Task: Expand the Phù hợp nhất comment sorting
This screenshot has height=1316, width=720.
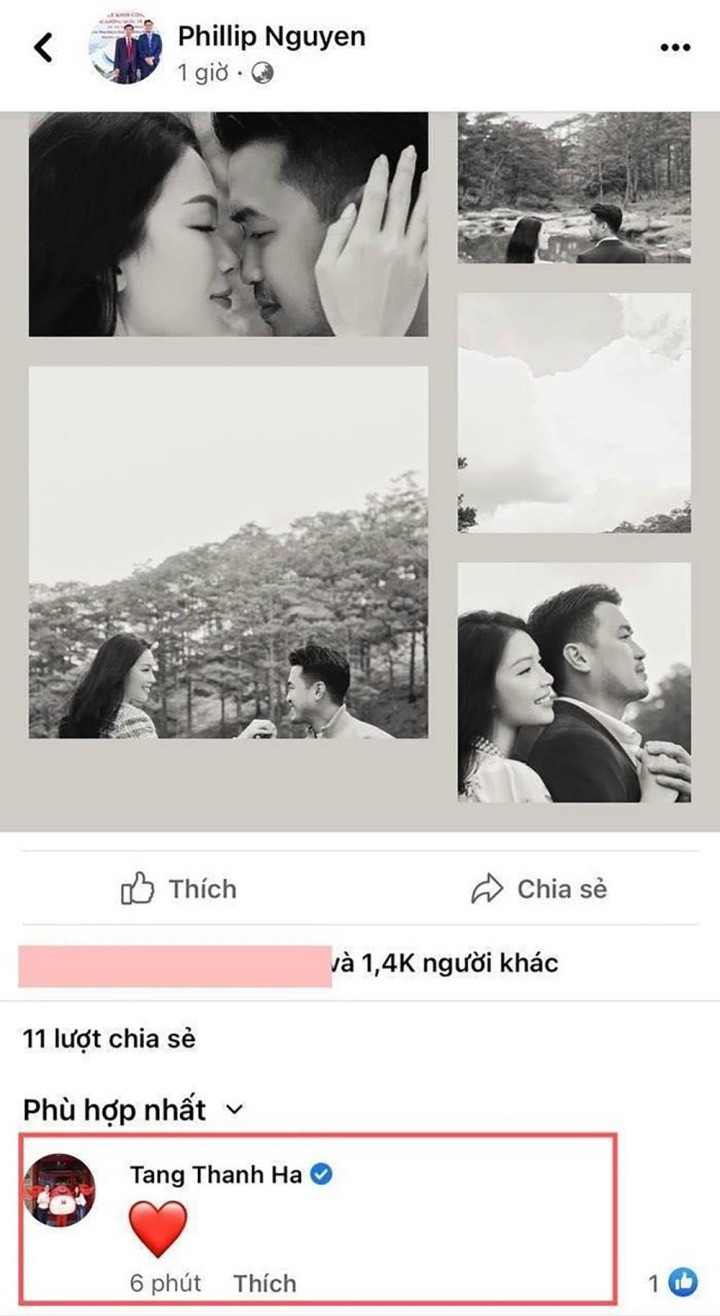Action: pyautogui.click(x=133, y=1110)
